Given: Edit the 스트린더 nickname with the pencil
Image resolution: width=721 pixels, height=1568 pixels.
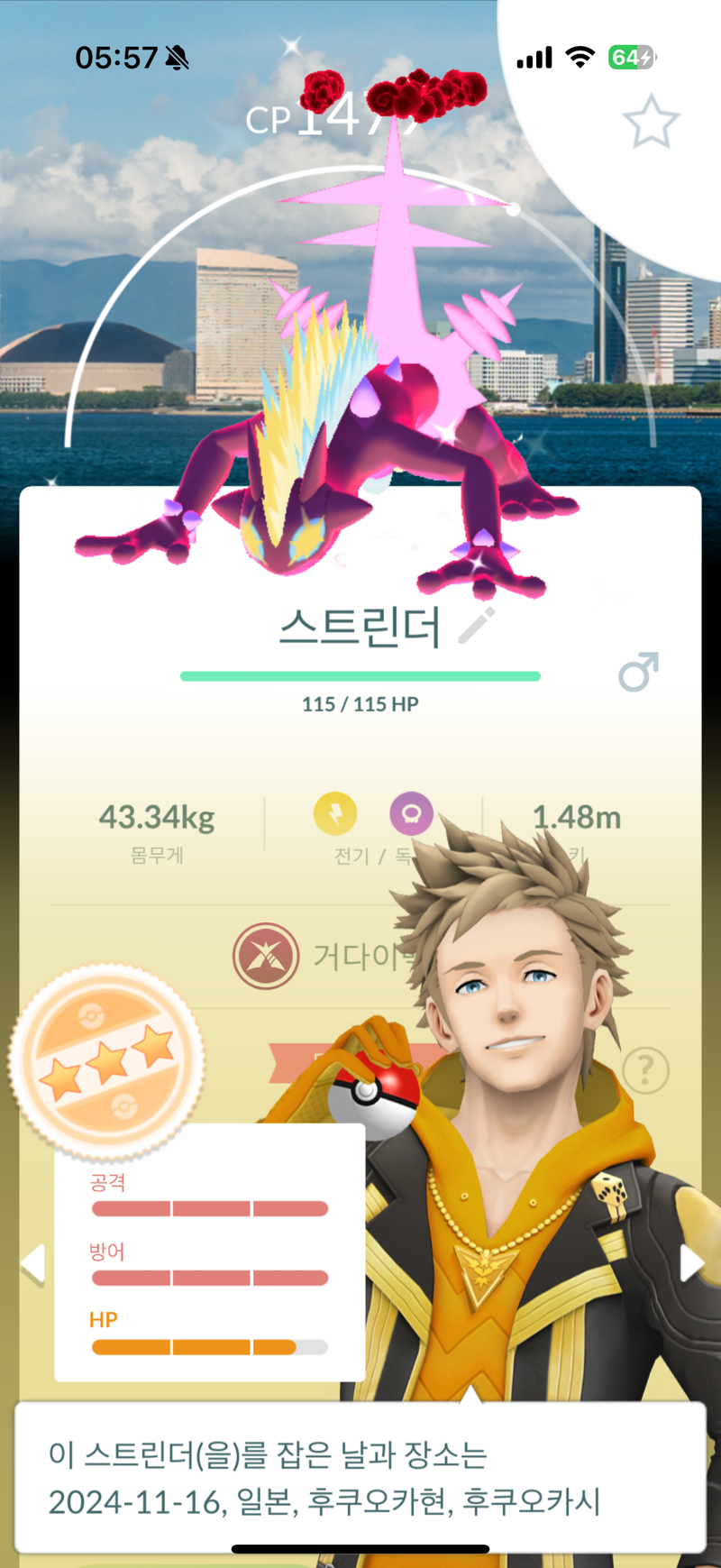Looking at the screenshot, I should (x=477, y=626).
